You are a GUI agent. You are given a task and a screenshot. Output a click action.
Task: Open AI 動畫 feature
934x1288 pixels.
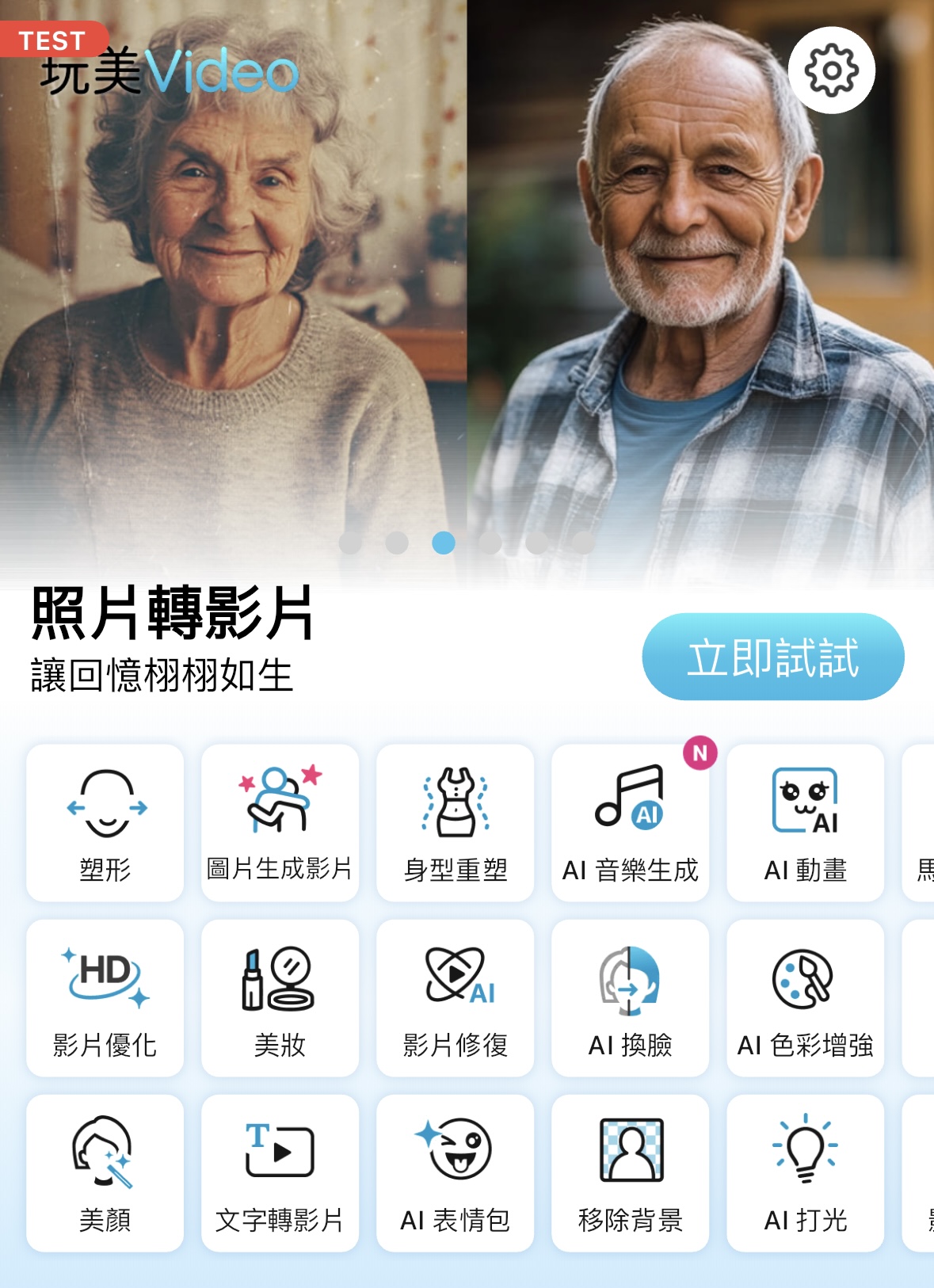(x=805, y=822)
